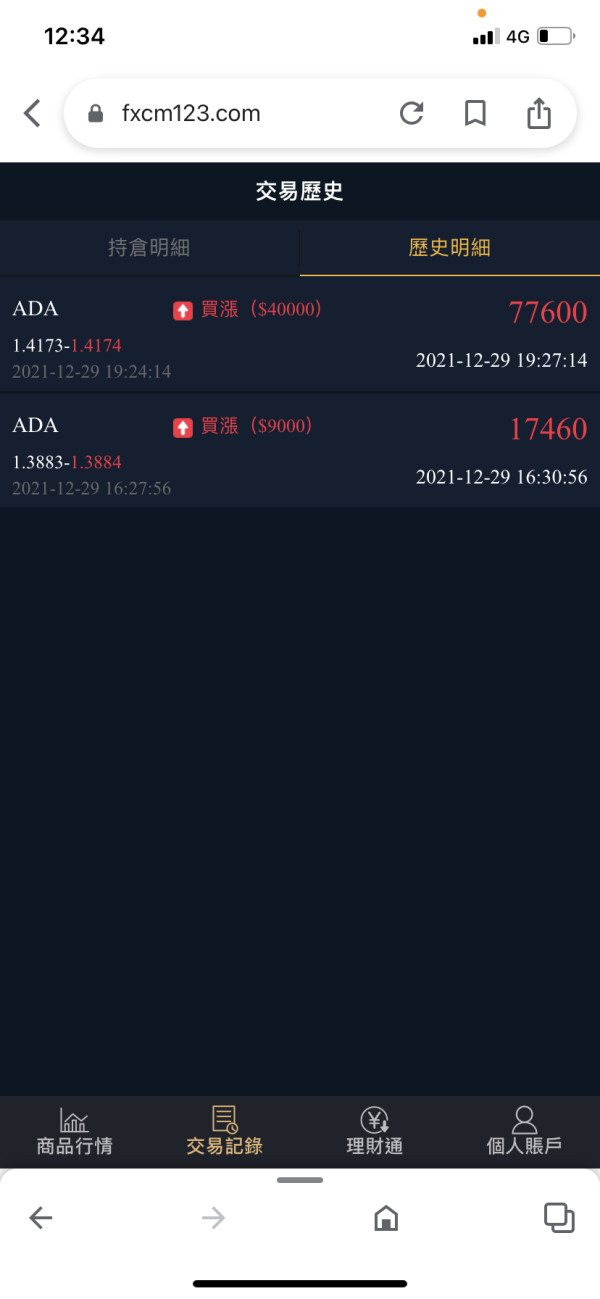This screenshot has height=1299, width=600.
Task: Reload the page
Action: pos(411,113)
